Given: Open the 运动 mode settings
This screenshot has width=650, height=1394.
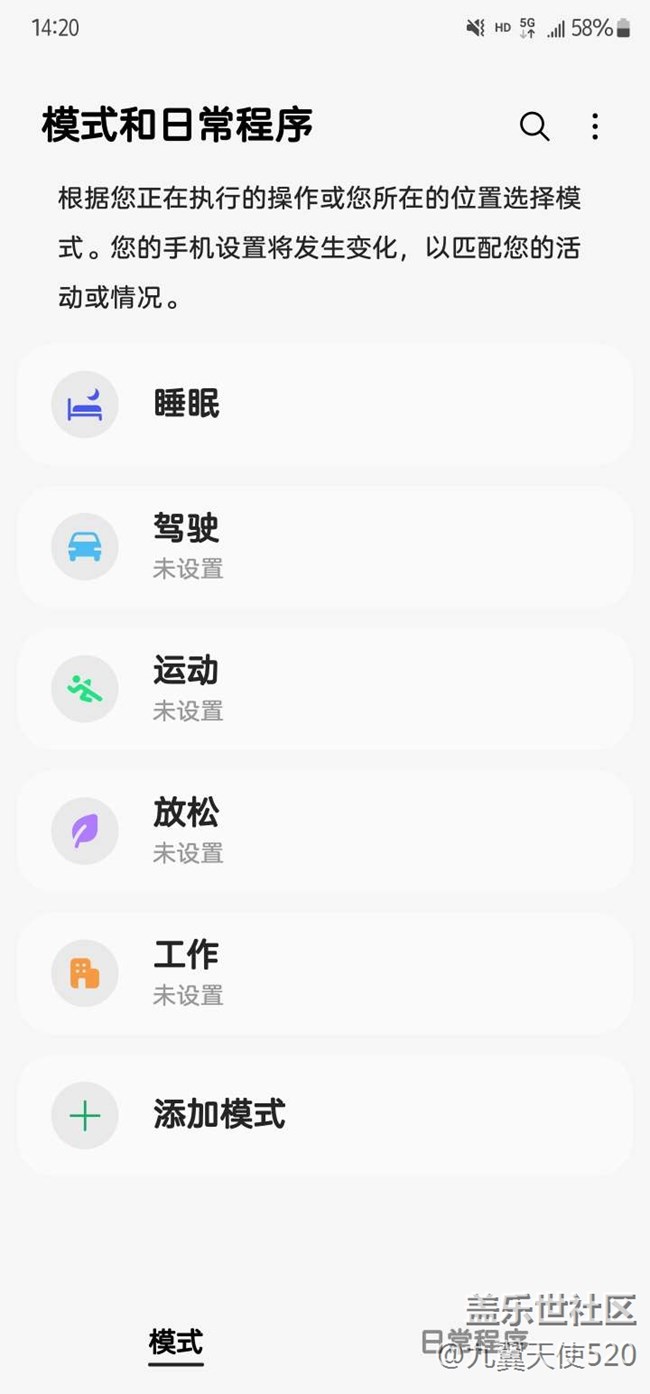Looking at the screenshot, I should (x=324, y=689).
